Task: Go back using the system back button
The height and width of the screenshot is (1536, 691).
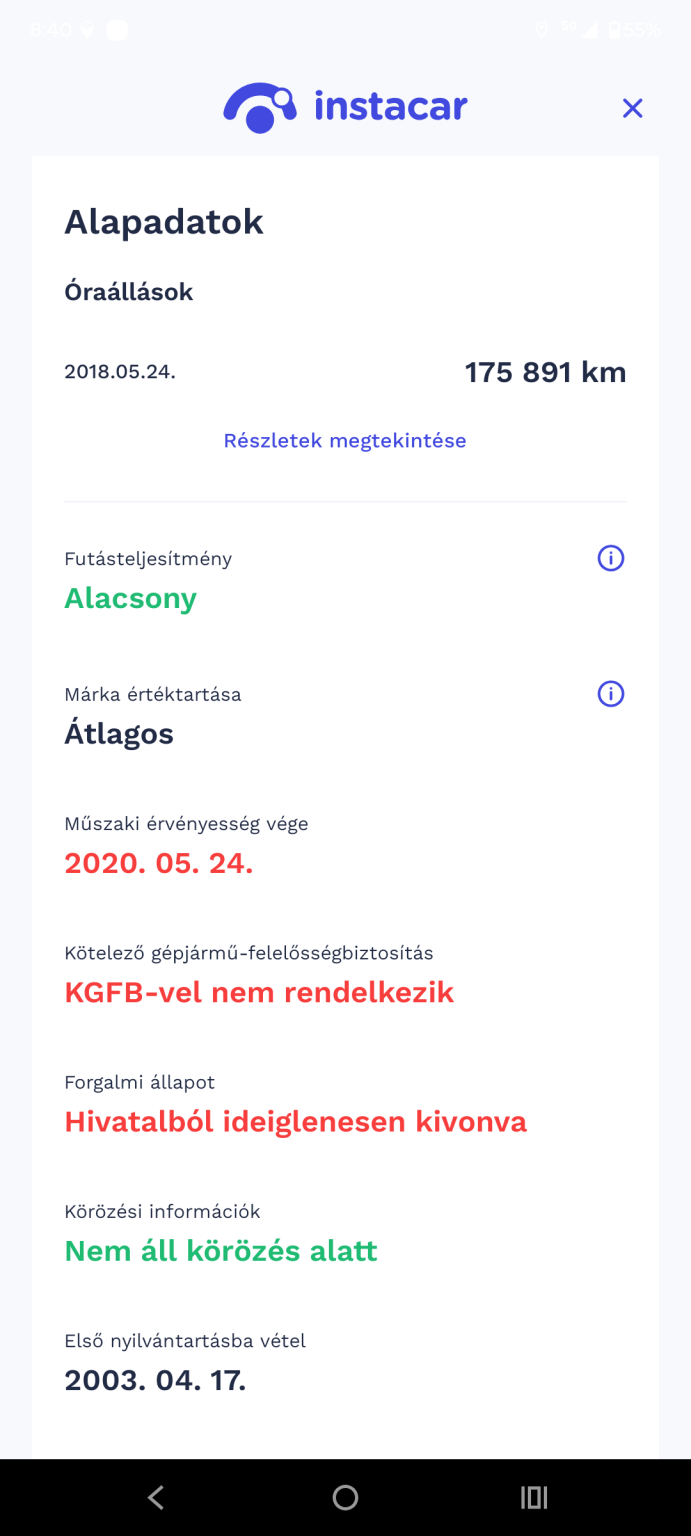Action: click(x=155, y=1497)
